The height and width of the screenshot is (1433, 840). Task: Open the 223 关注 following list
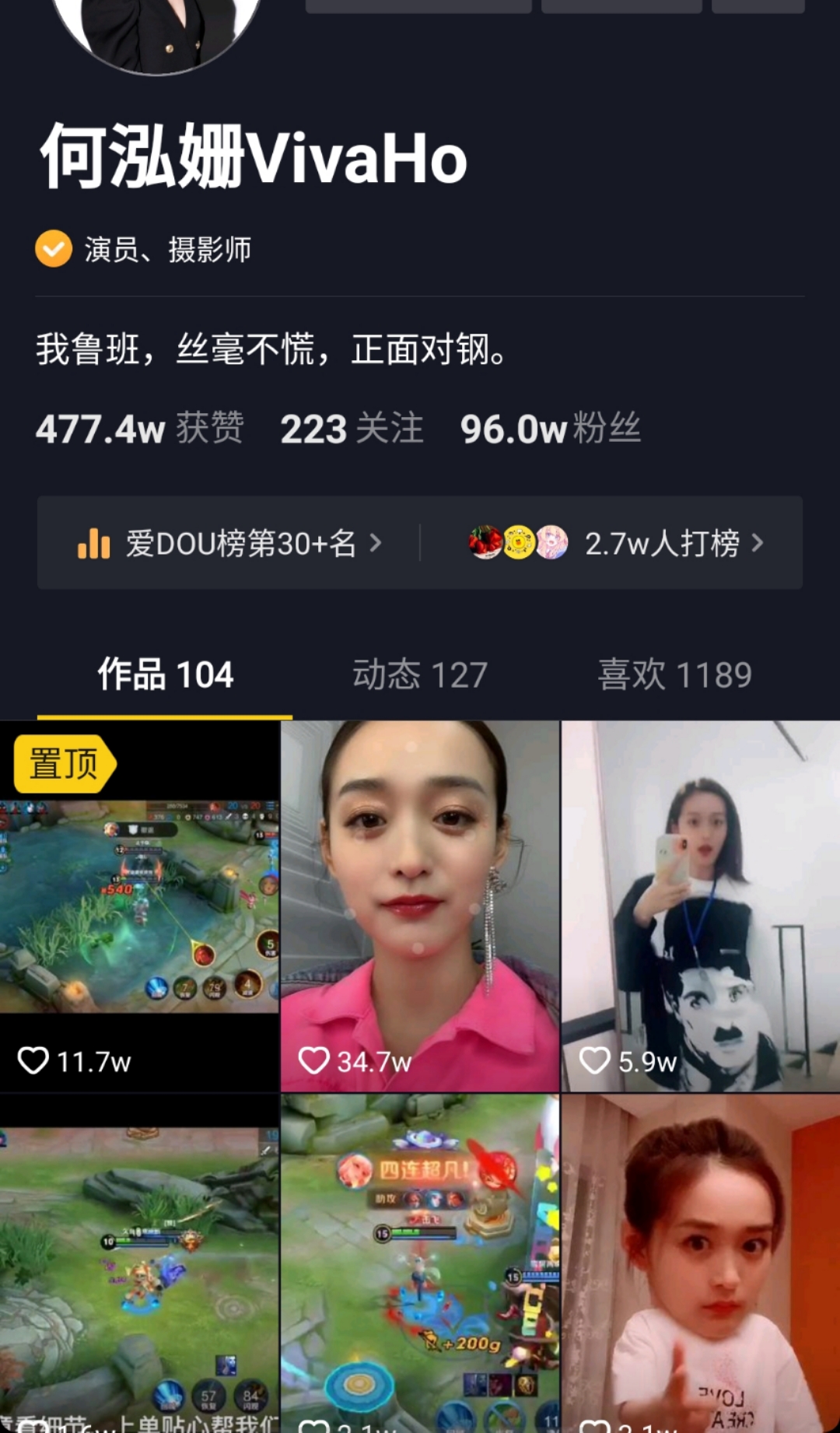click(x=352, y=429)
